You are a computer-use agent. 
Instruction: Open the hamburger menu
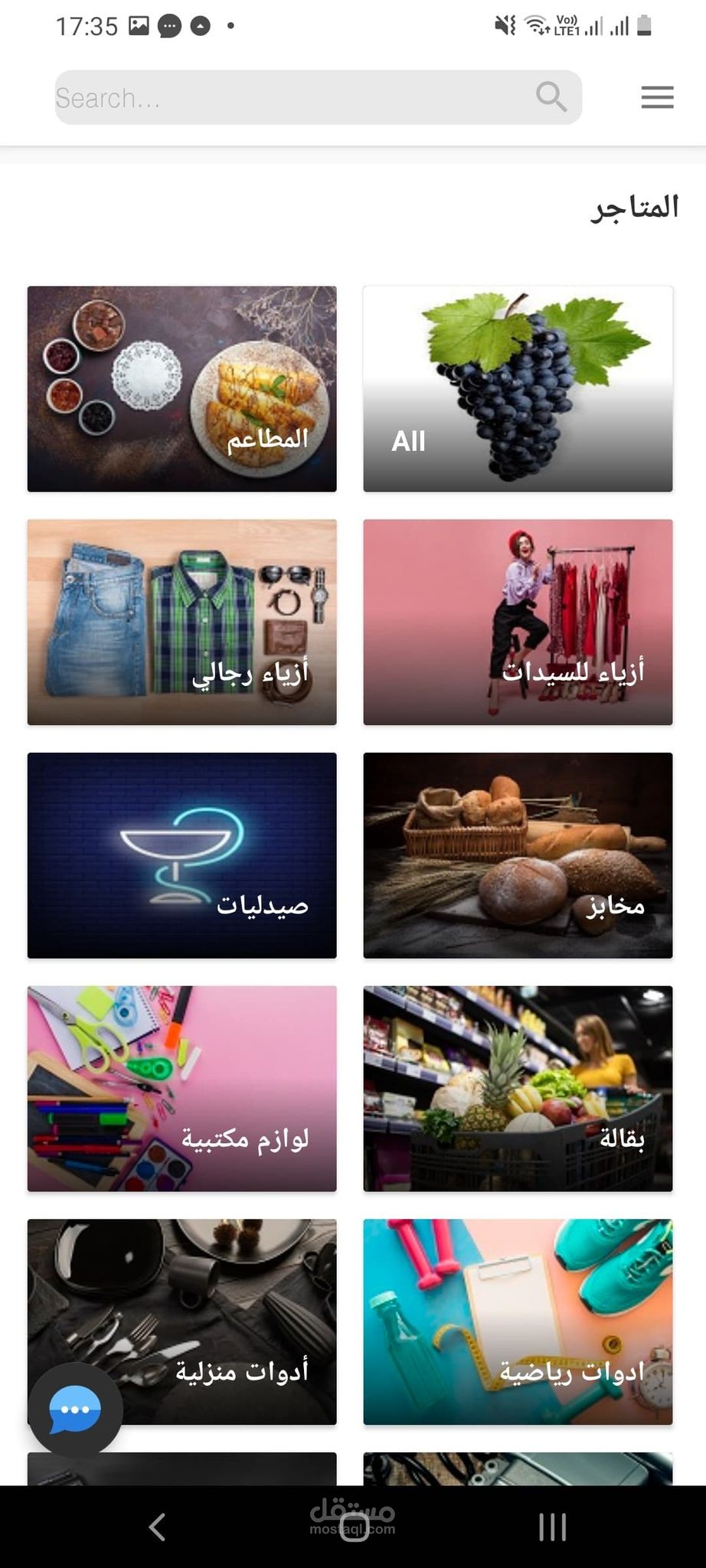pyautogui.click(x=657, y=97)
